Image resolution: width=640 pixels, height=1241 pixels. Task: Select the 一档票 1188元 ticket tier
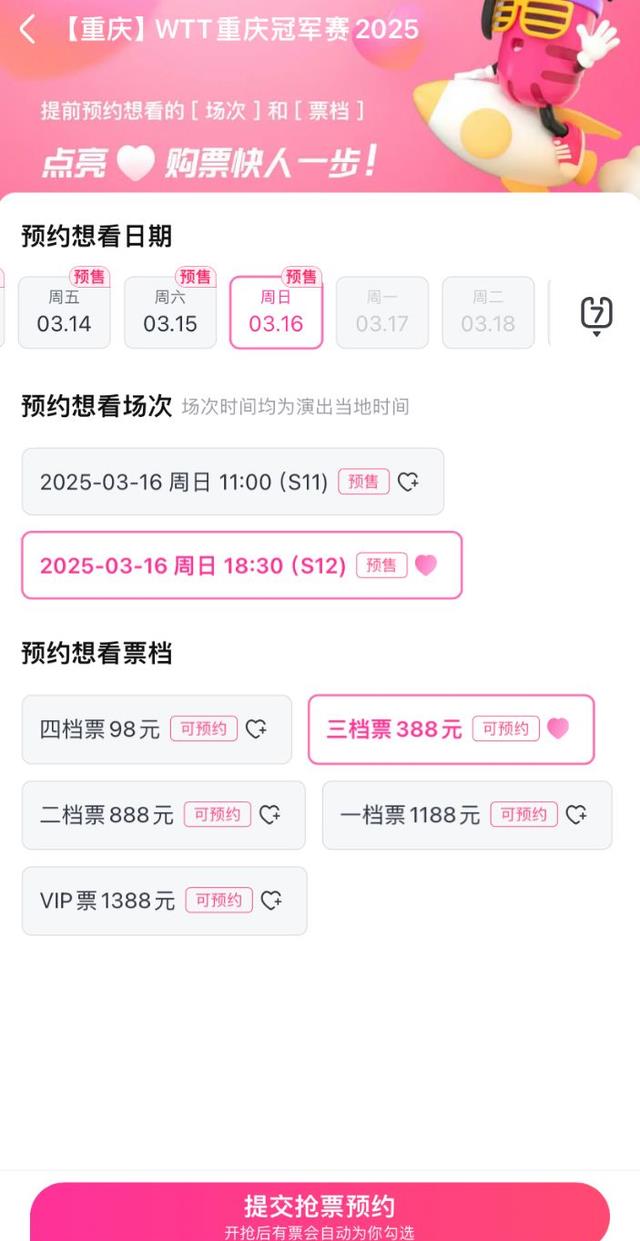pos(467,815)
